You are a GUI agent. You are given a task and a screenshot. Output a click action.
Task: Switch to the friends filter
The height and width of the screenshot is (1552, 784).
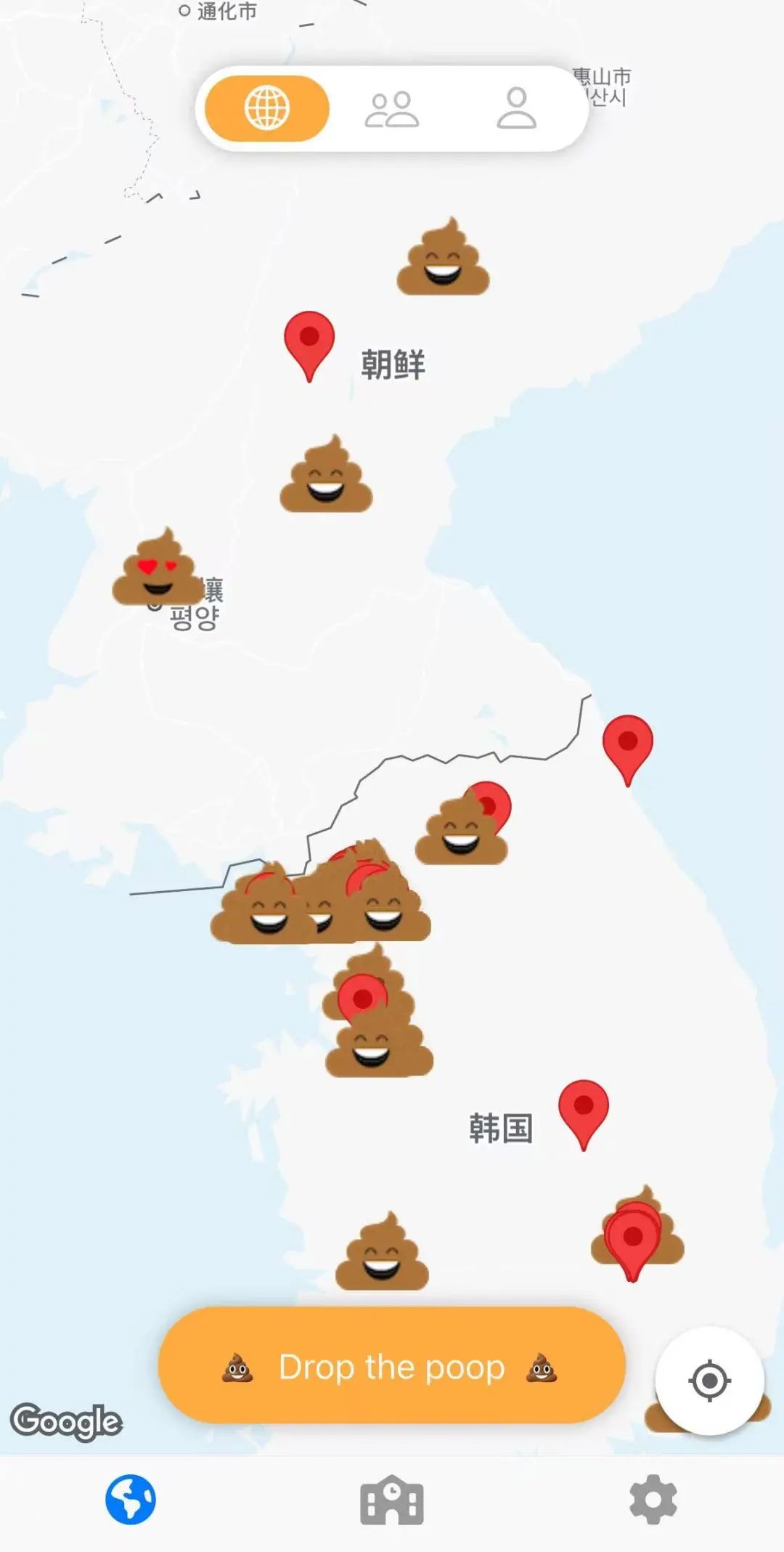point(391,110)
